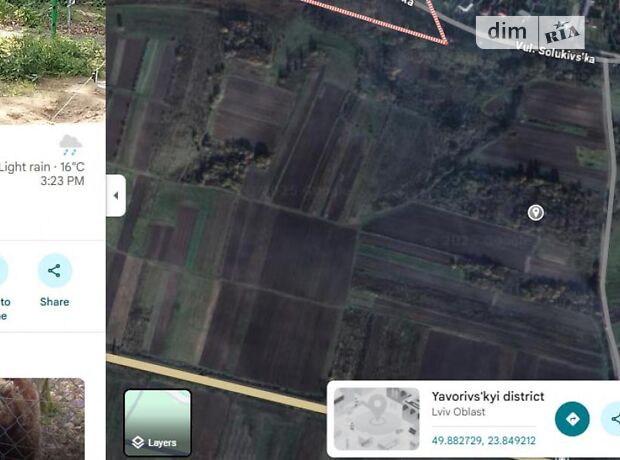This screenshot has width=620, height=460.
Task: Collapse the side panel with the arrow
Action: point(116,196)
